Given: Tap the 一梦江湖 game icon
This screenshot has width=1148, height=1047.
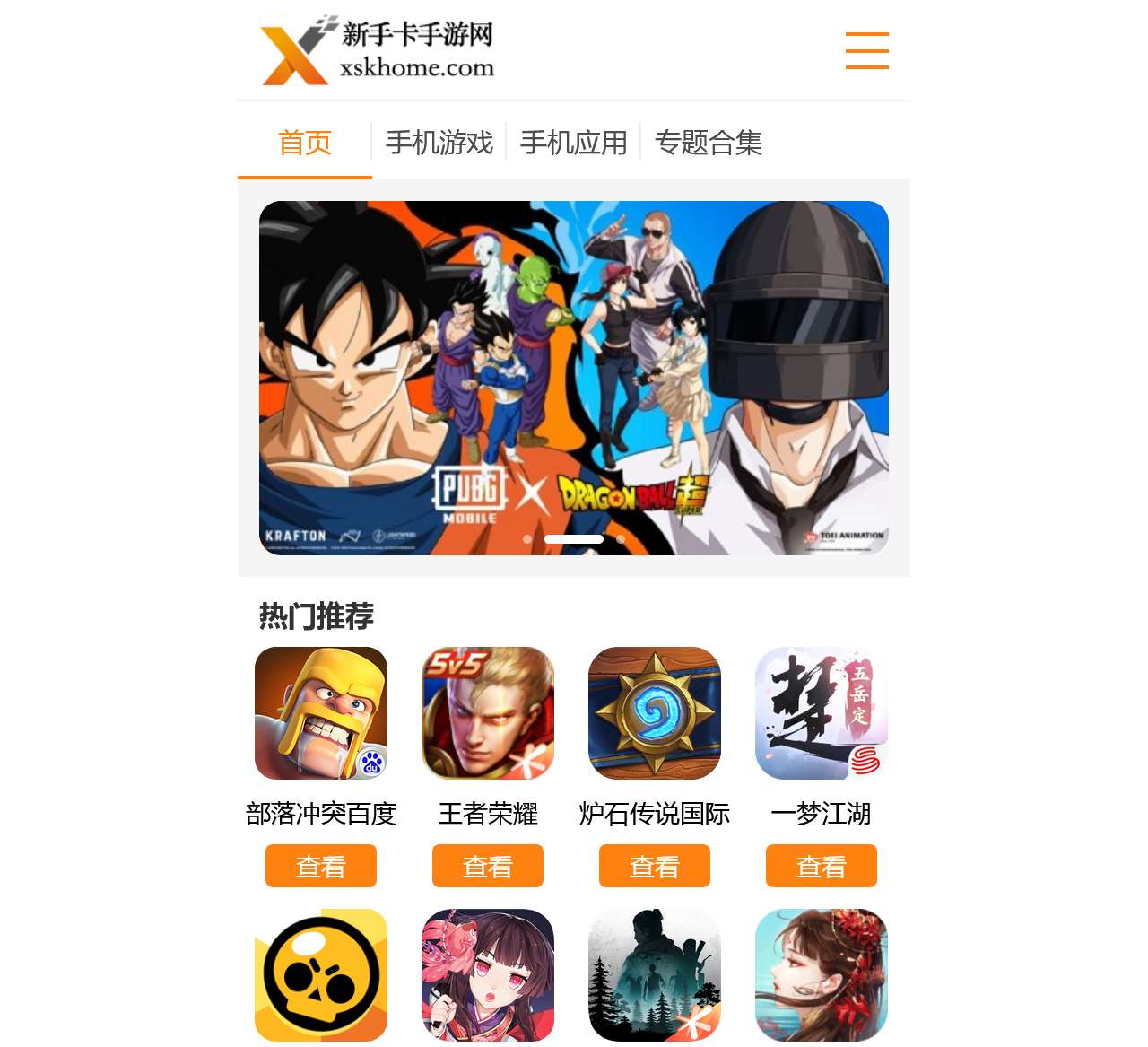Looking at the screenshot, I should [822, 713].
